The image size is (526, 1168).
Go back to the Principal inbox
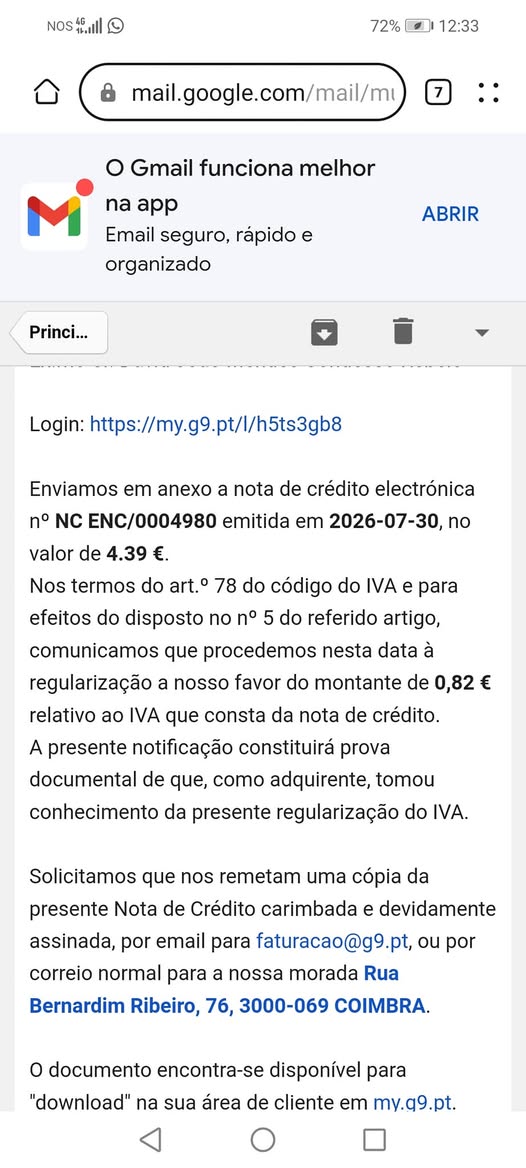[x=59, y=332]
